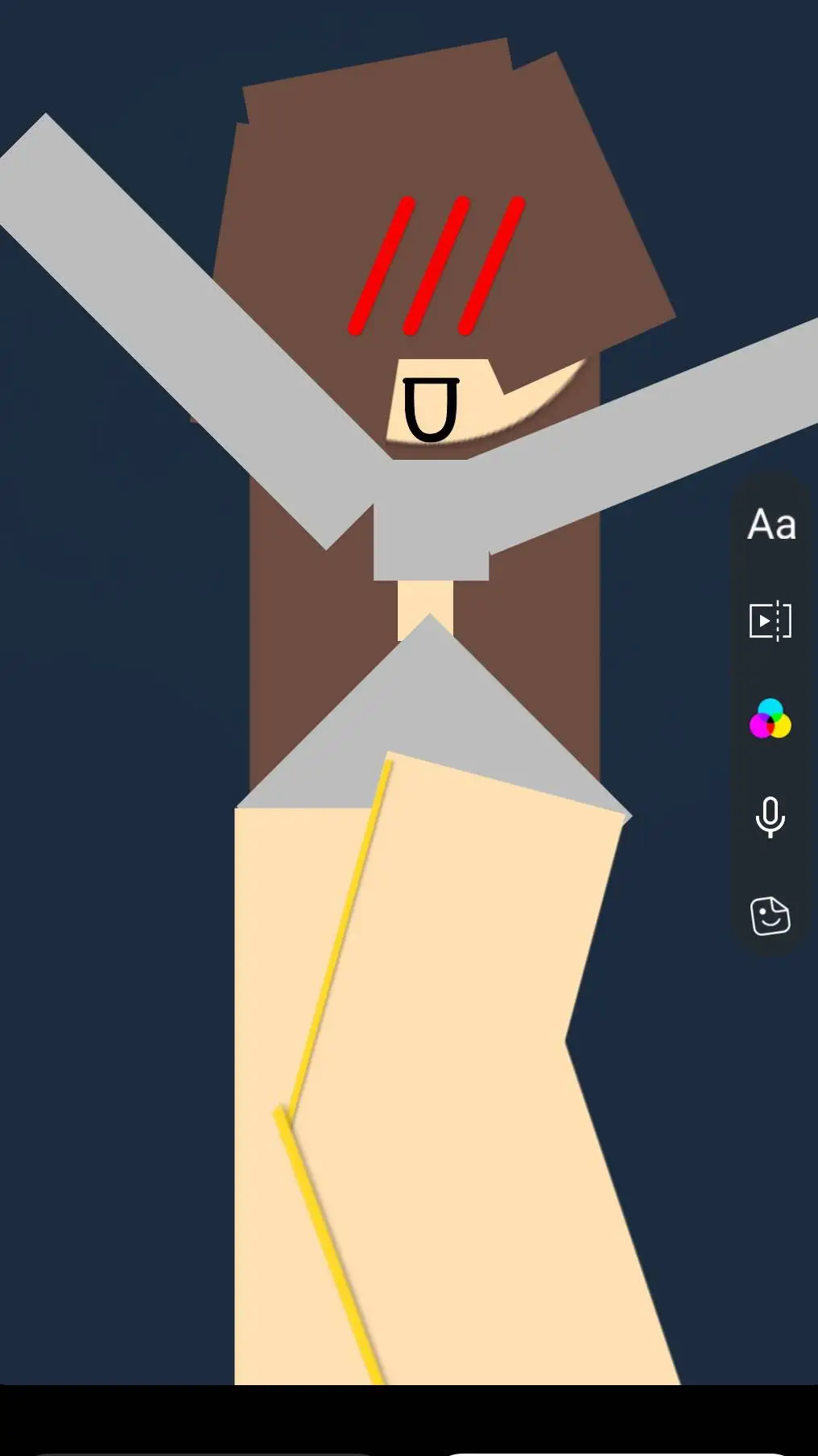This screenshot has width=818, height=1456.
Task: Trim the clip using the play-frame icon
Action: [x=771, y=621]
